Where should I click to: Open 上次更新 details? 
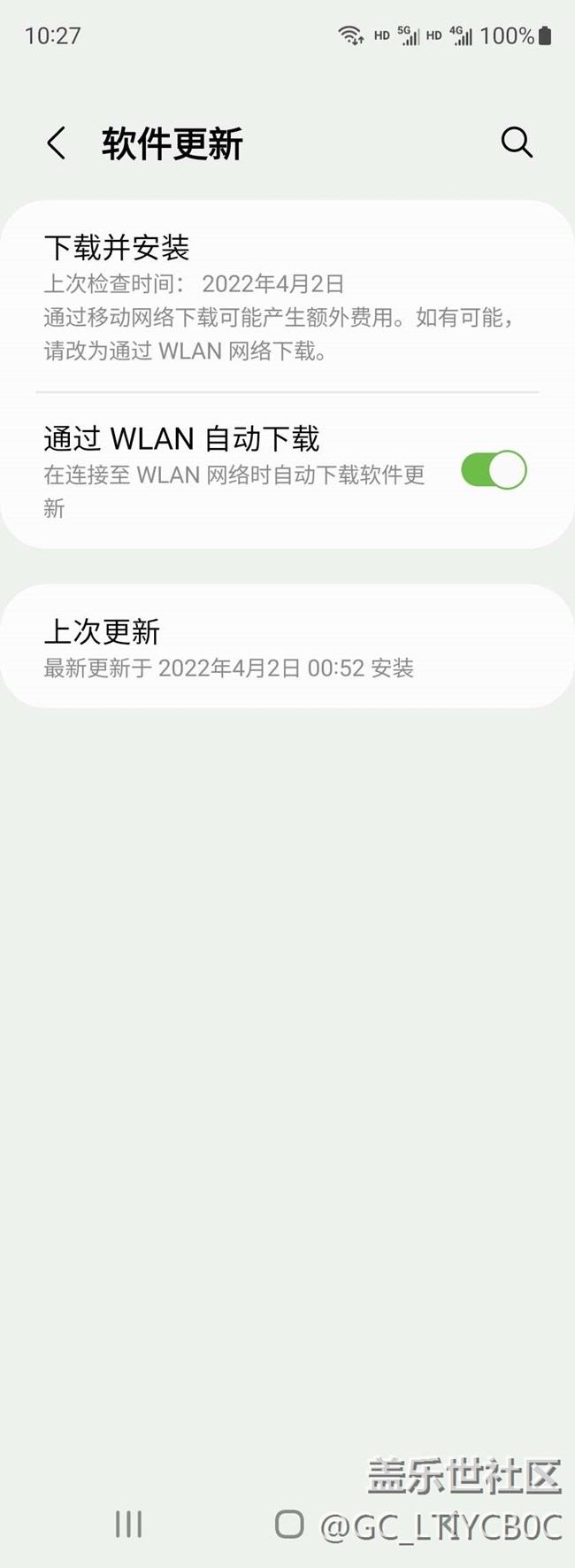click(287, 646)
